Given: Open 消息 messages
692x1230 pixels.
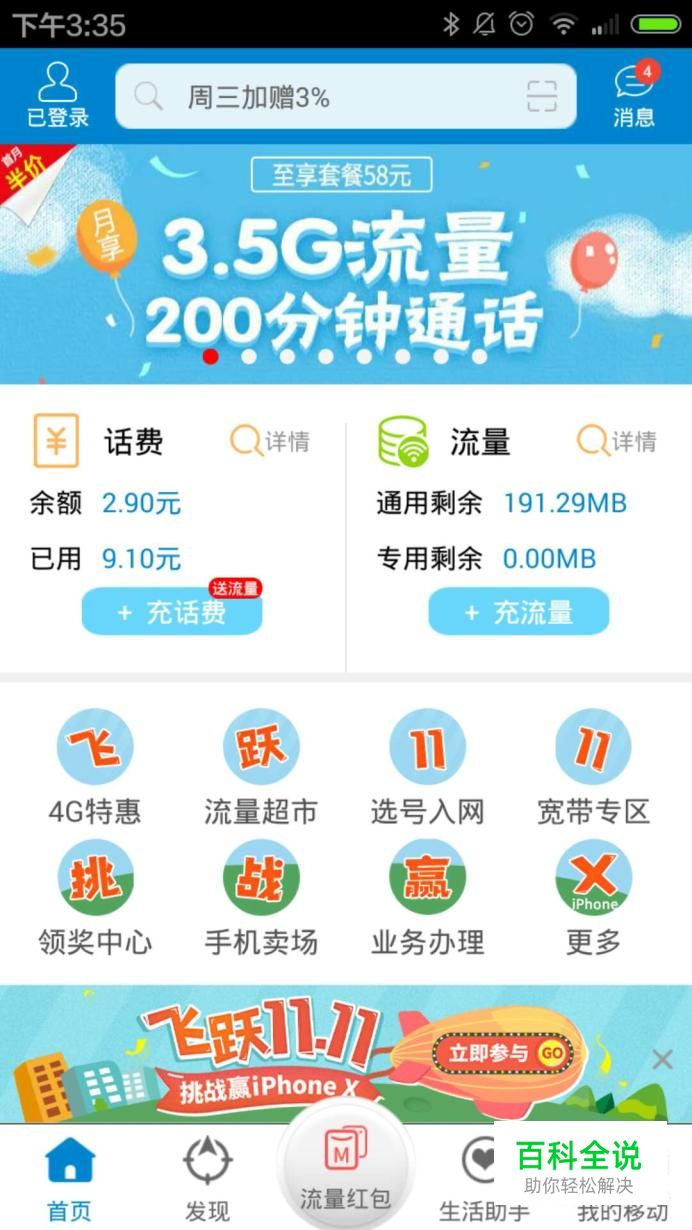Looking at the screenshot, I should [x=634, y=95].
